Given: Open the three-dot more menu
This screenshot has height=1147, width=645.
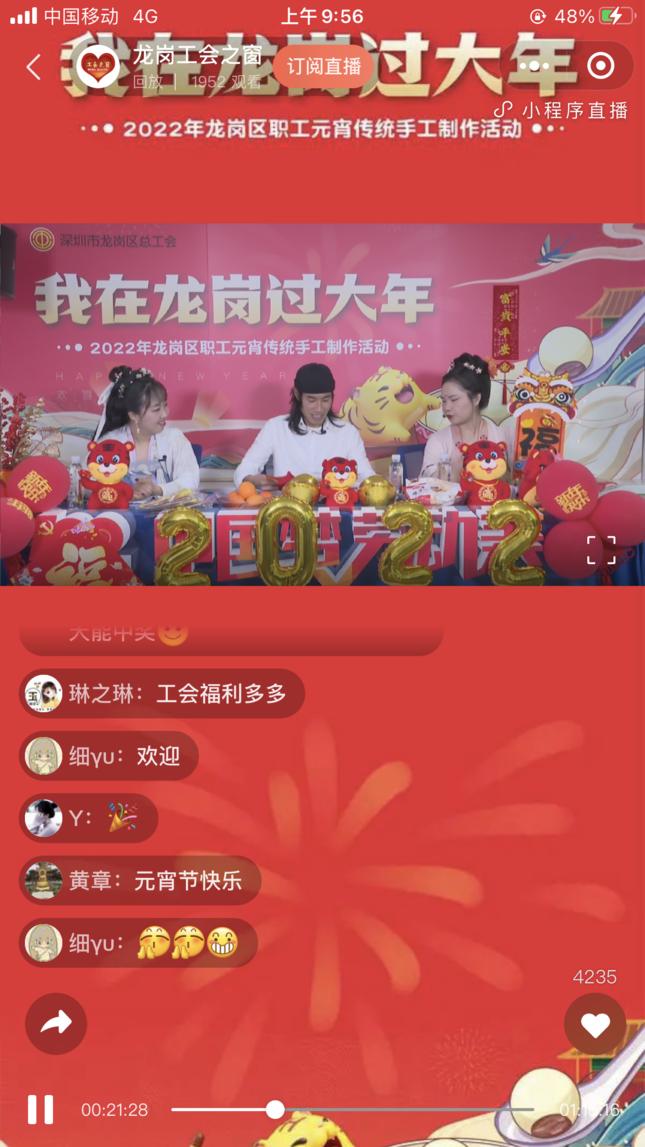Looking at the screenshot, I should pyautogui.click(x=535, y=66).
